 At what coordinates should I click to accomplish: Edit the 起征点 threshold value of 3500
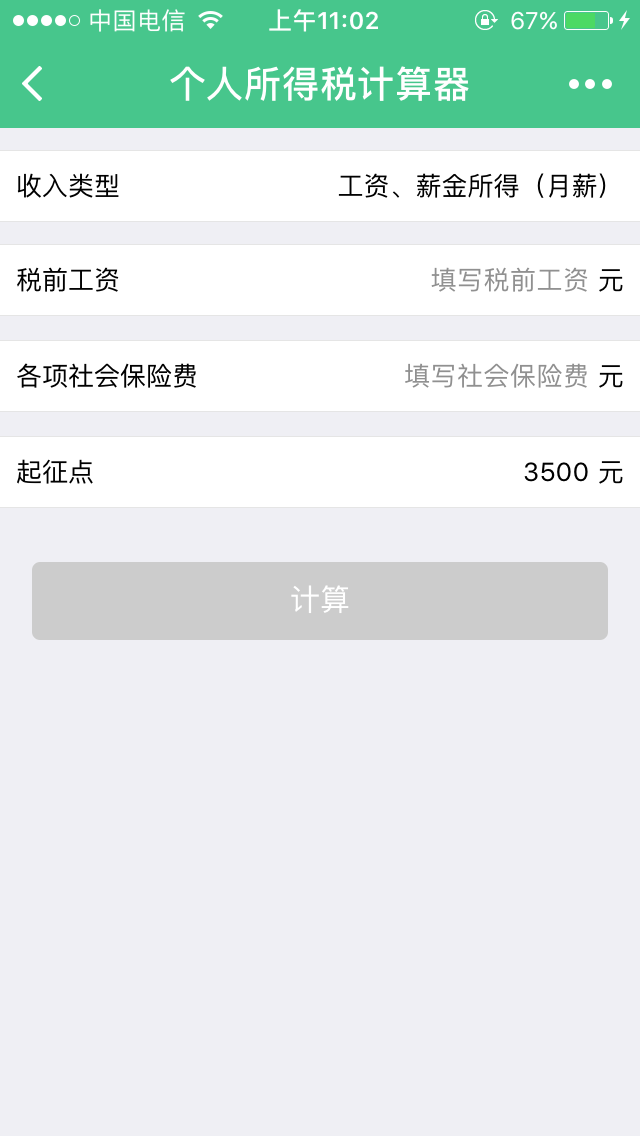(x=556, y=472)
